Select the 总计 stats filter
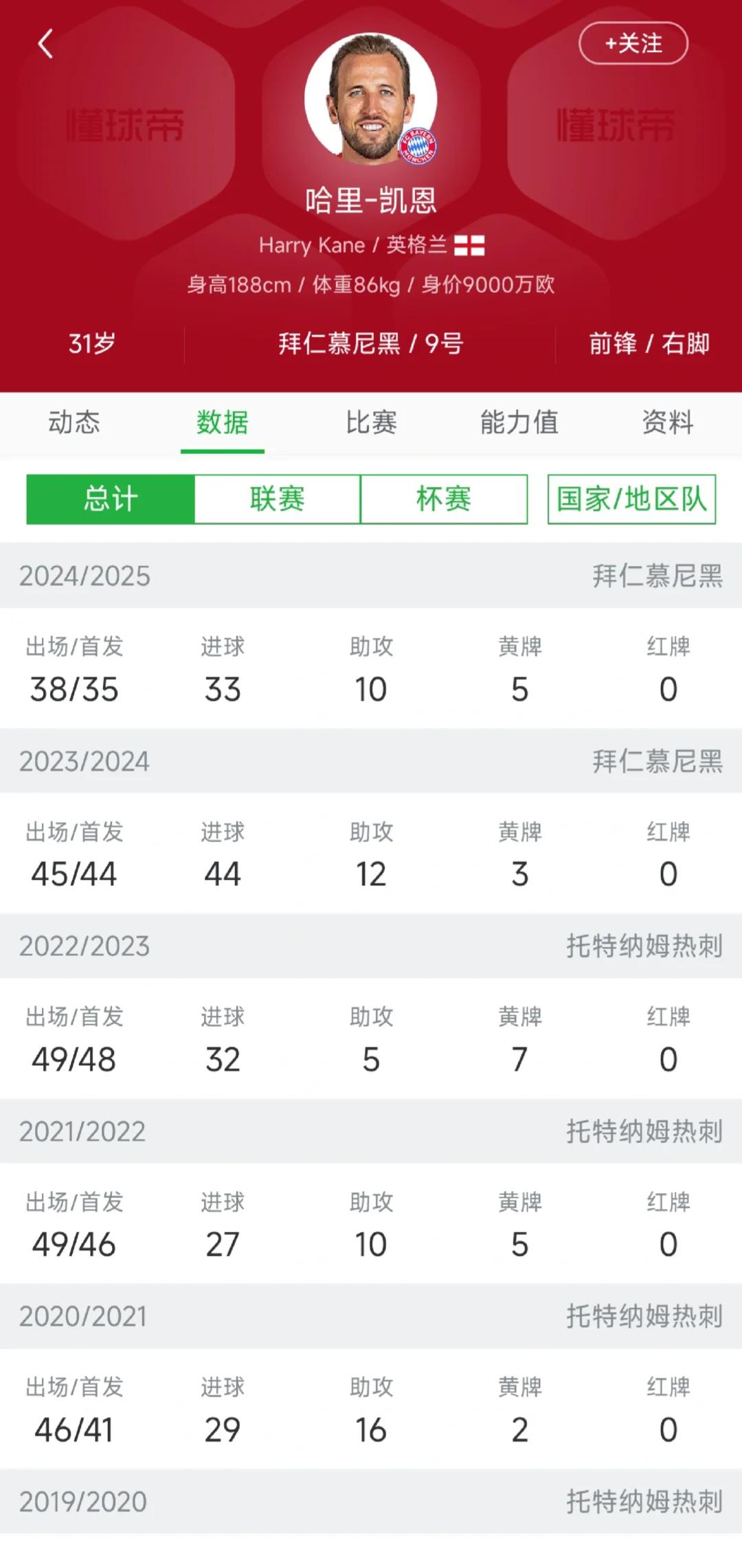742x1568 pixels. point(110,500)
